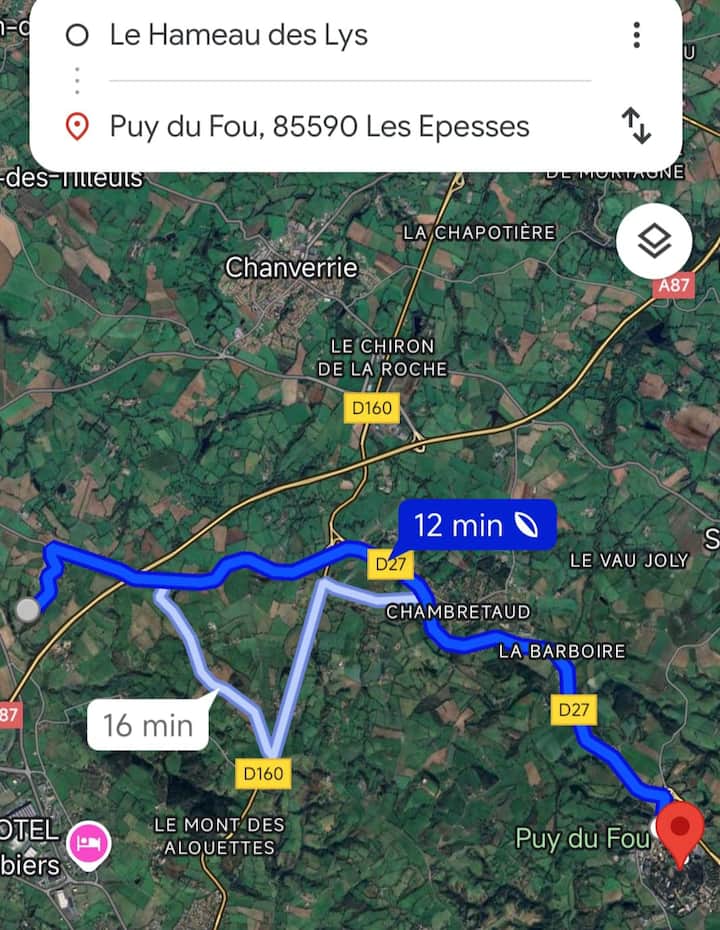720x930 pixels.
Task: Swap start and destination
Action: (x=637, y=126)
